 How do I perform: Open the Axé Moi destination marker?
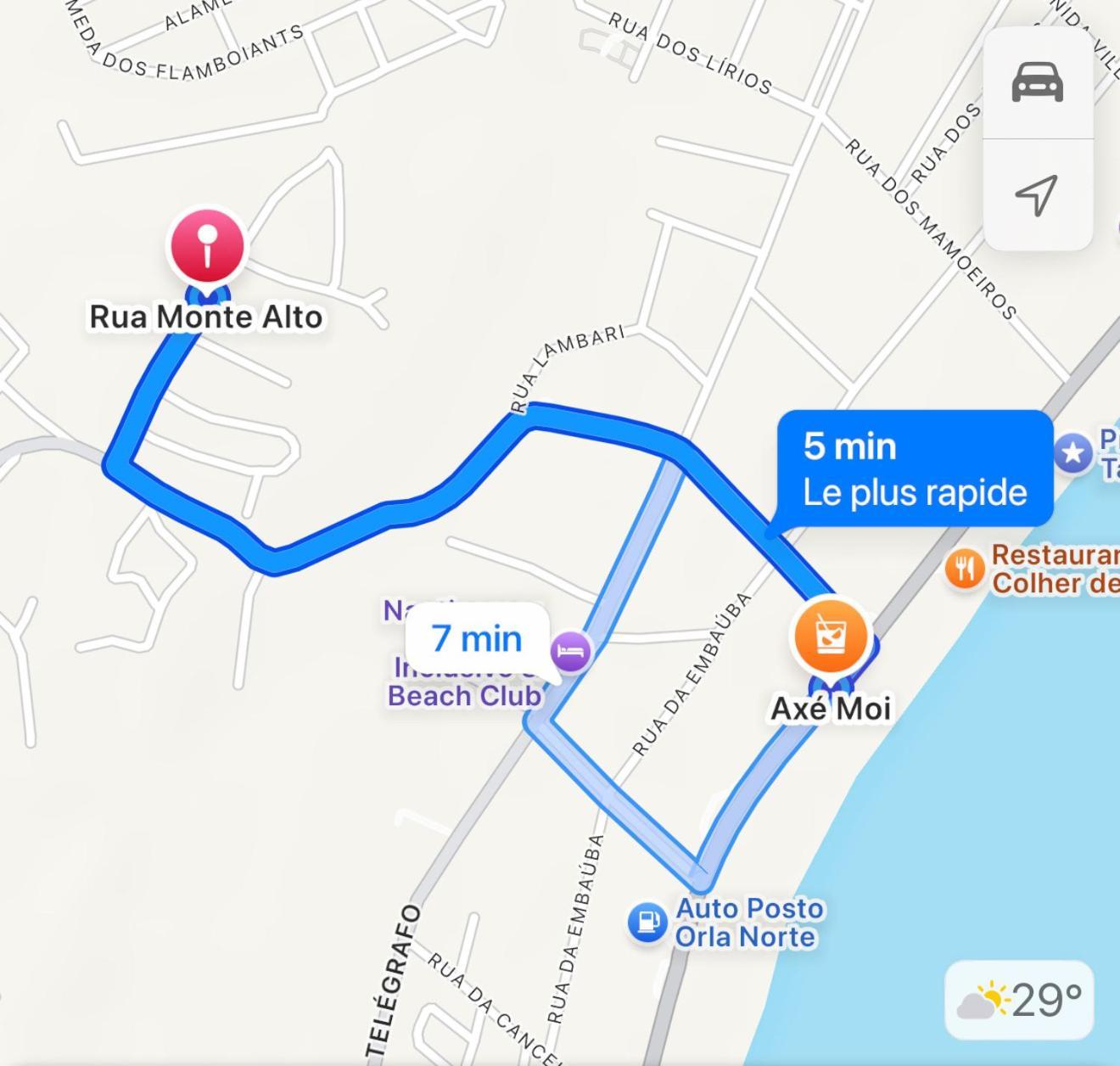[829, 637]
